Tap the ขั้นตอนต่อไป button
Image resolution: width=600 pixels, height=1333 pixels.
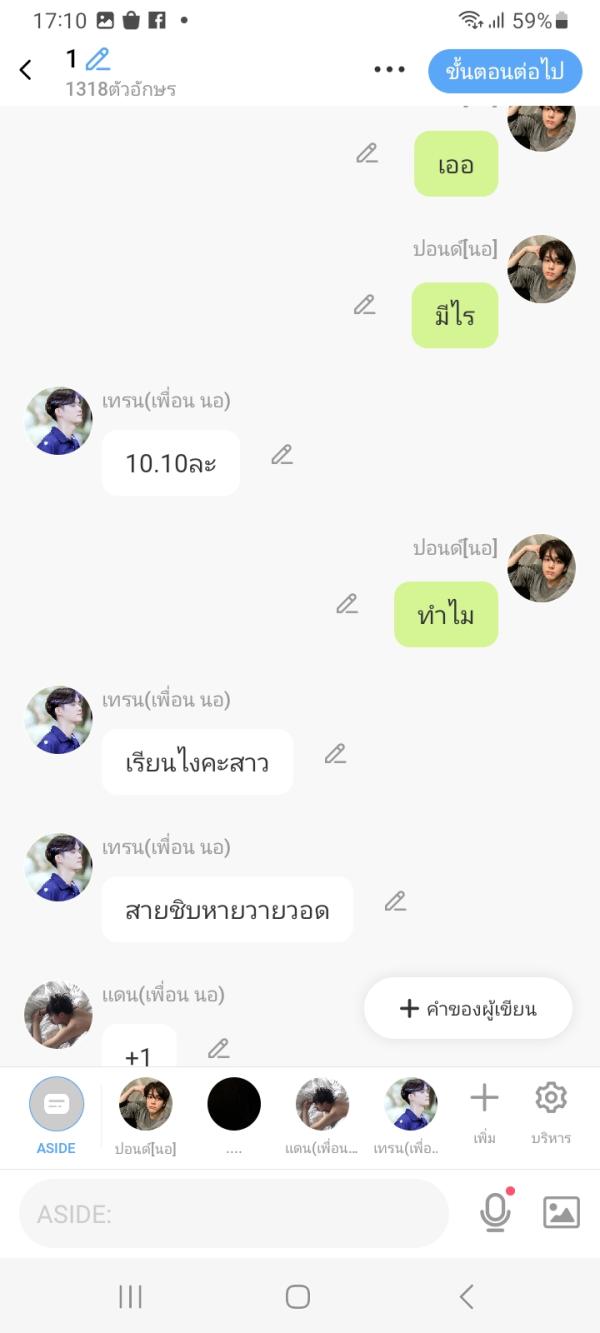(x=505, y=71)
